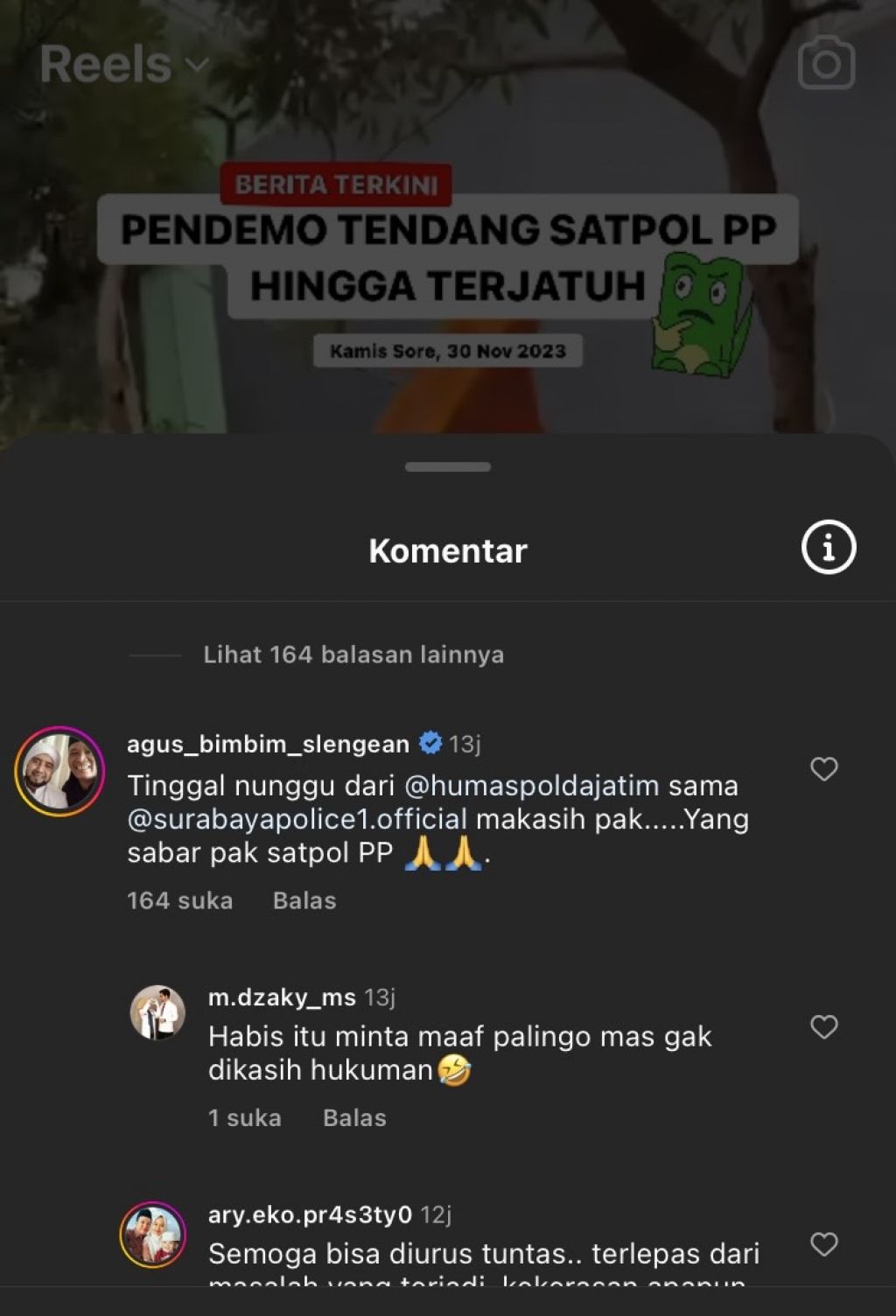
Task: Open the comments info icon
Action: click(x=828, y=548)
